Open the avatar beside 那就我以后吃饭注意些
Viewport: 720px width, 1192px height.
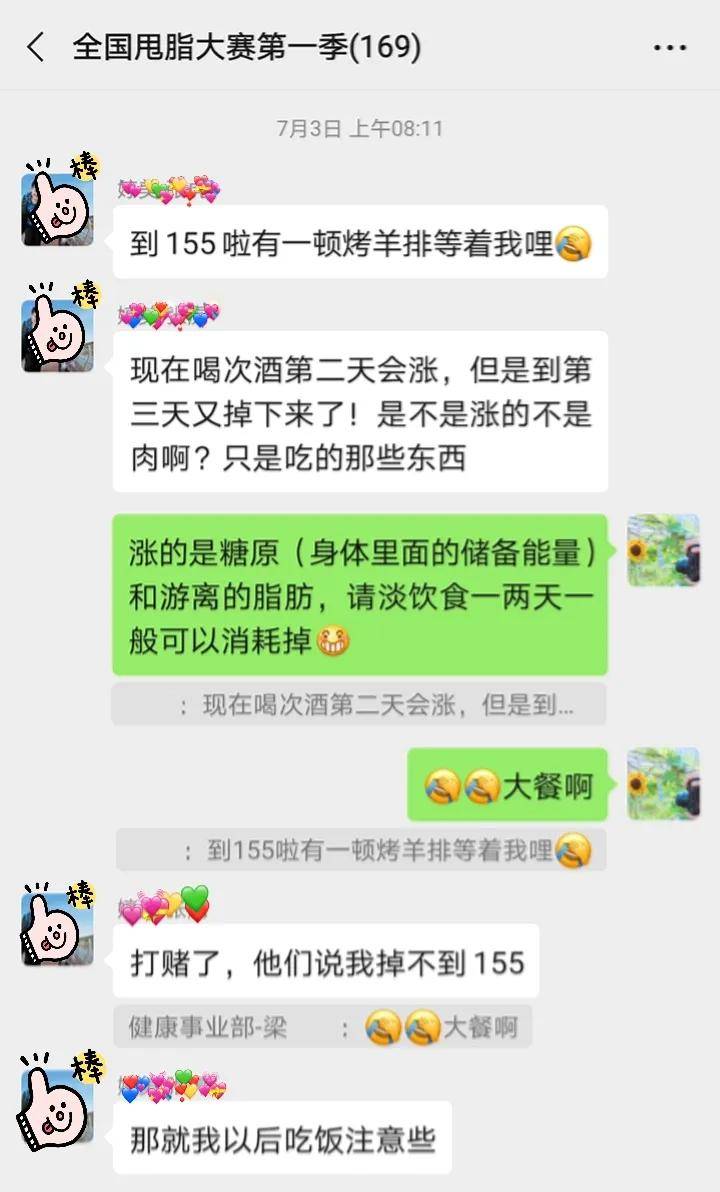point(58,1105)
